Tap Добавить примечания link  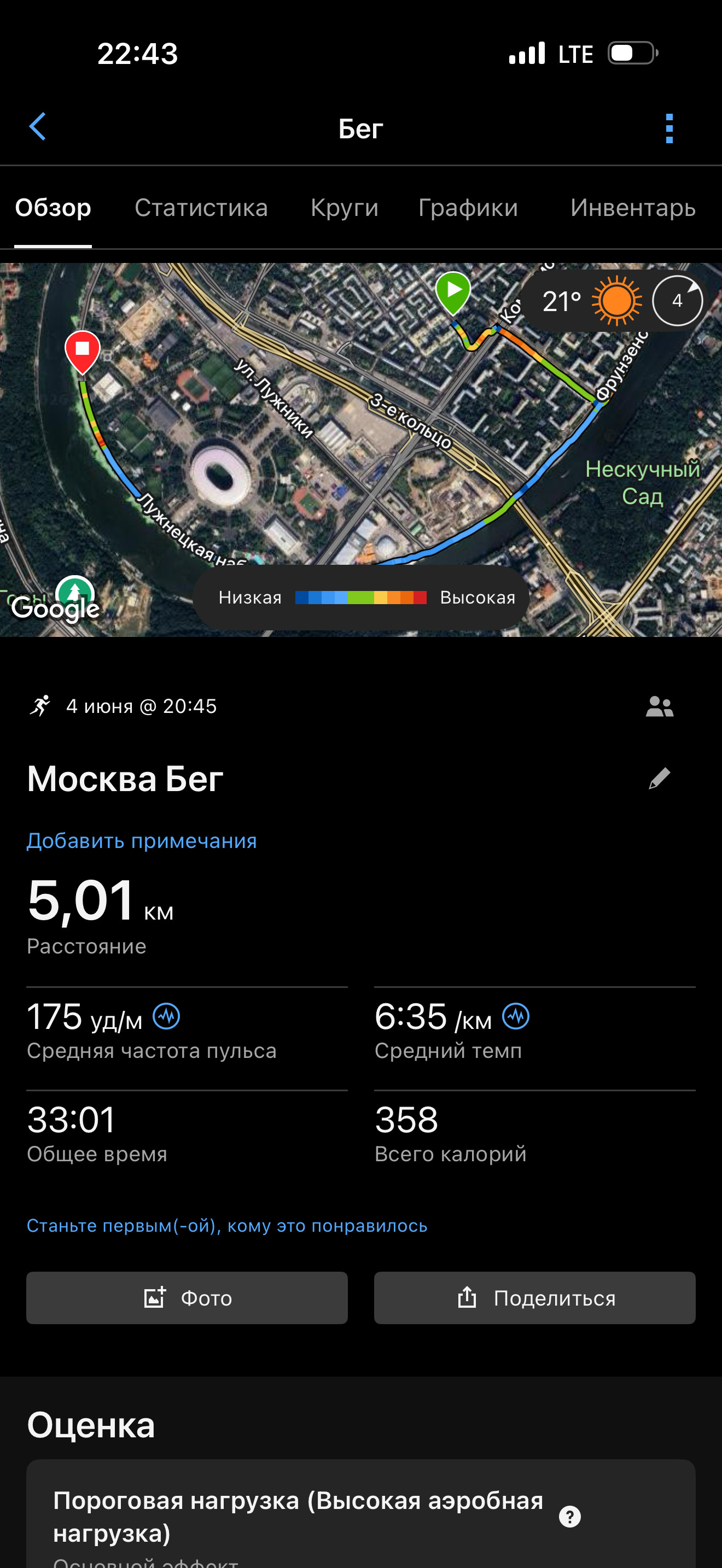[142, 841]
